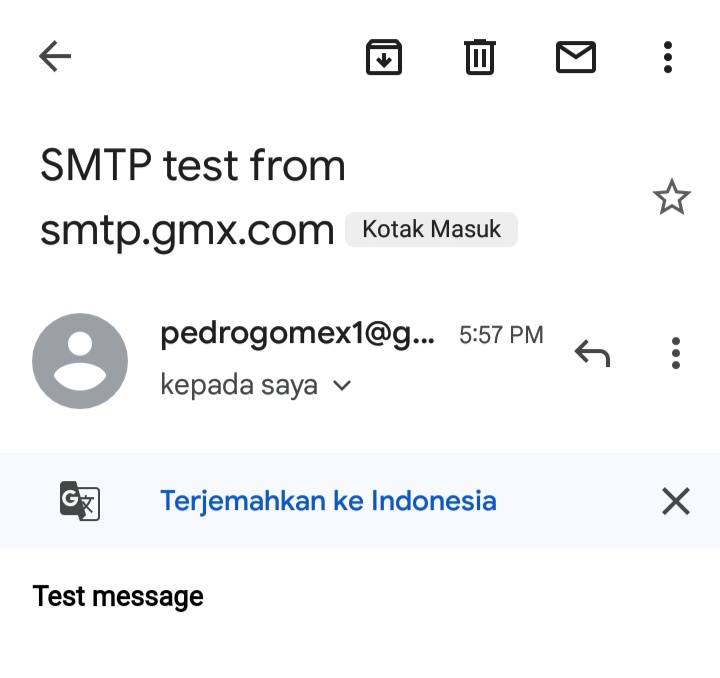This screenshot has height=678, width=720.
Task: Reply to pedrogomex1's message
Action: [592, 352]
